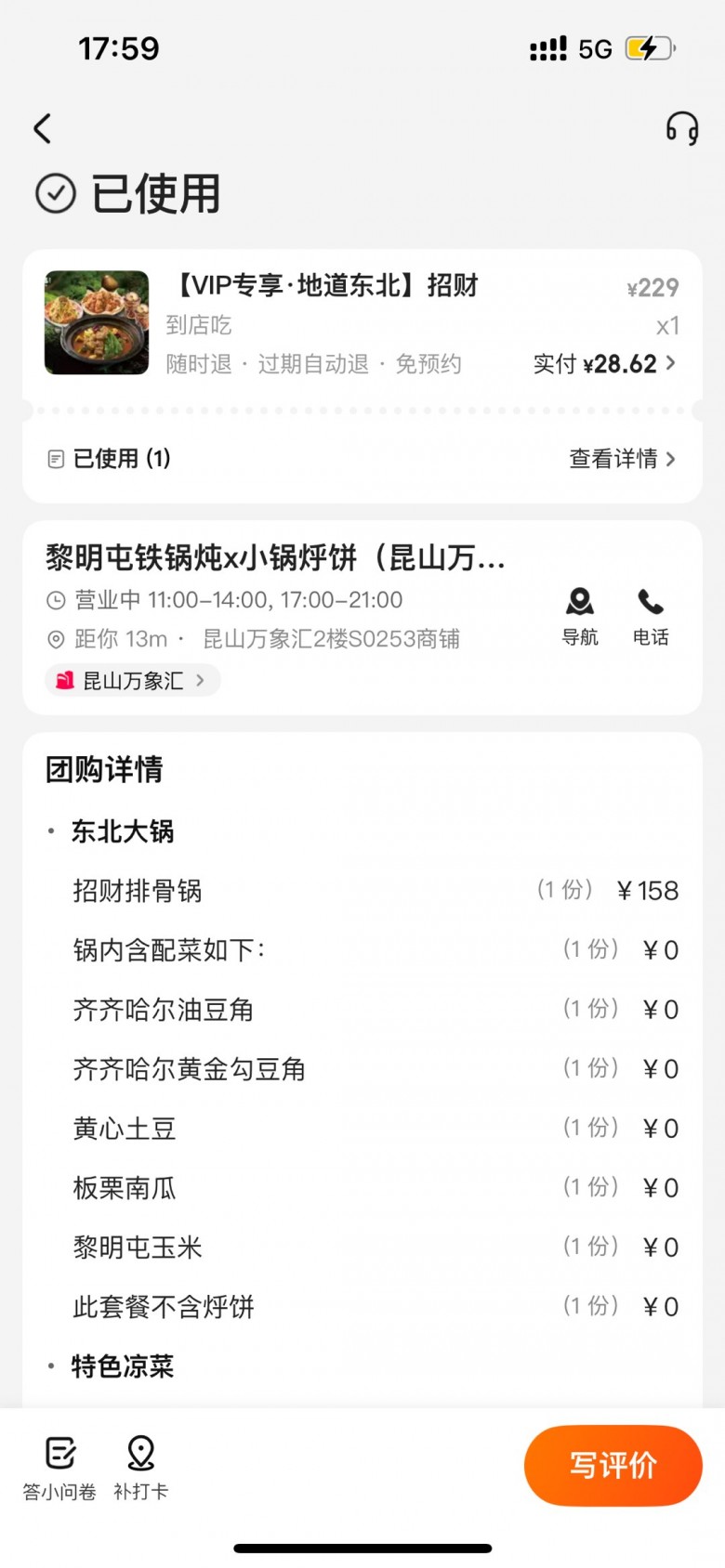725x1568 pixels.
Task: View payment details for 实付 ¥28.62
Action: 604,364
